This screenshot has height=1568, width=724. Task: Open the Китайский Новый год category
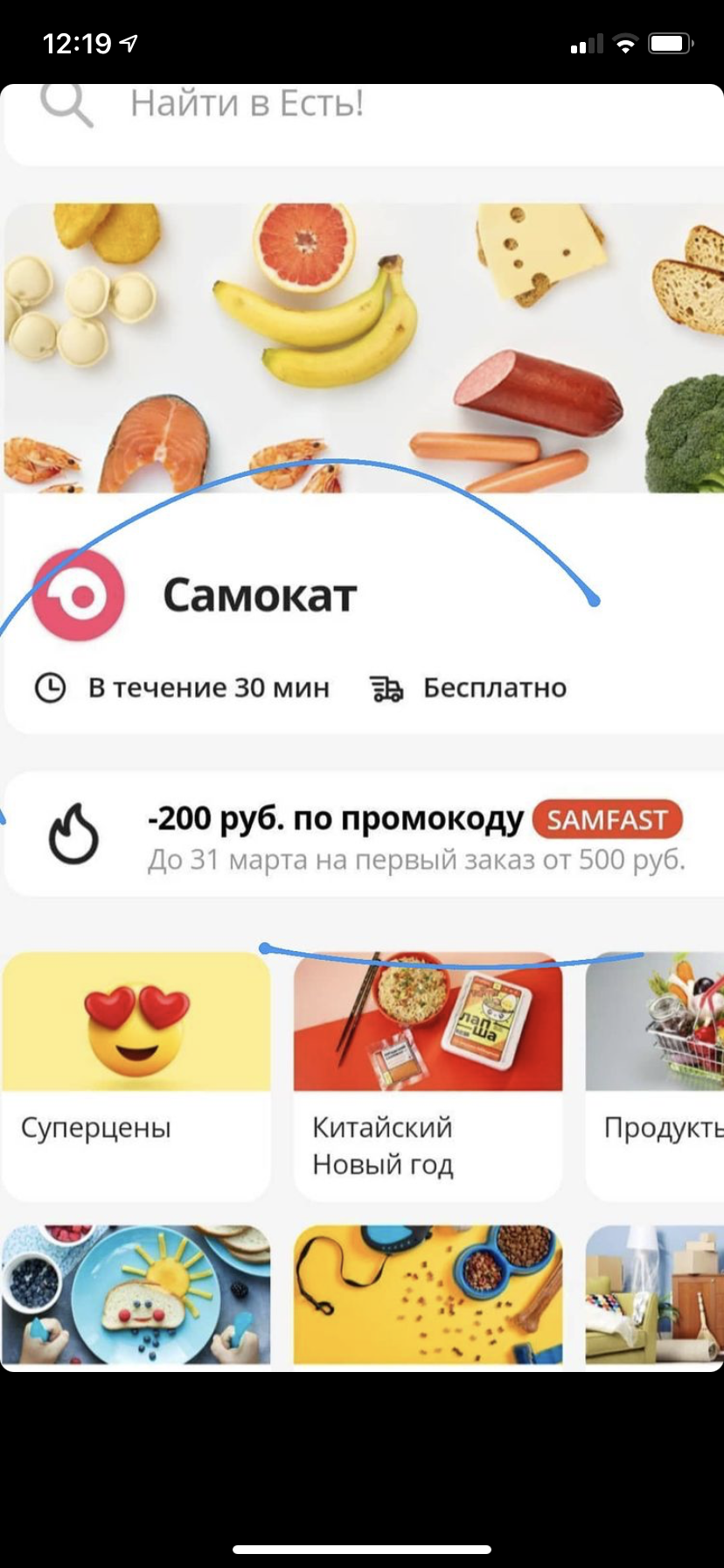[x=428, y=1076]
